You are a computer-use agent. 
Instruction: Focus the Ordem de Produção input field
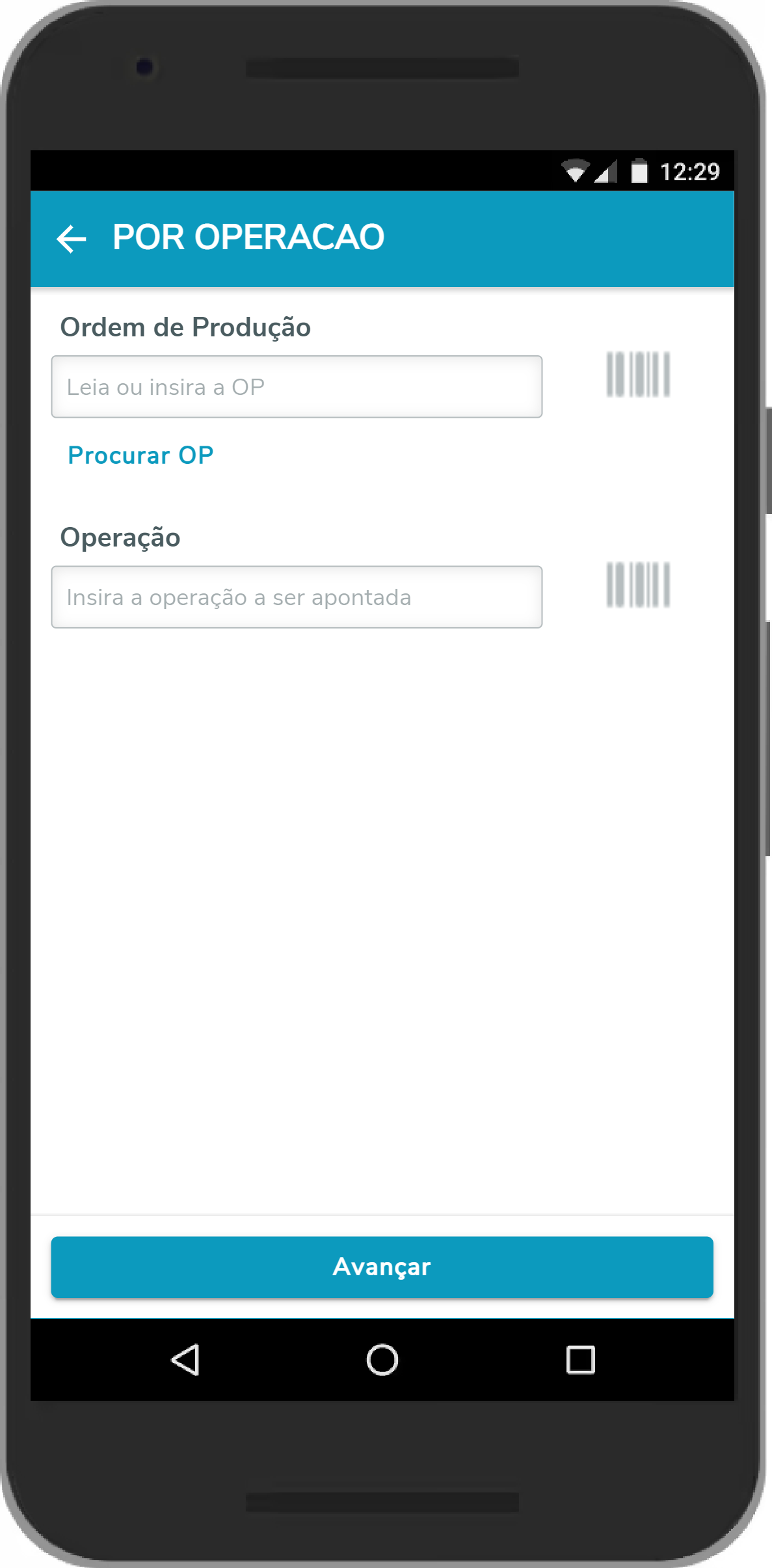click(297, 386)
